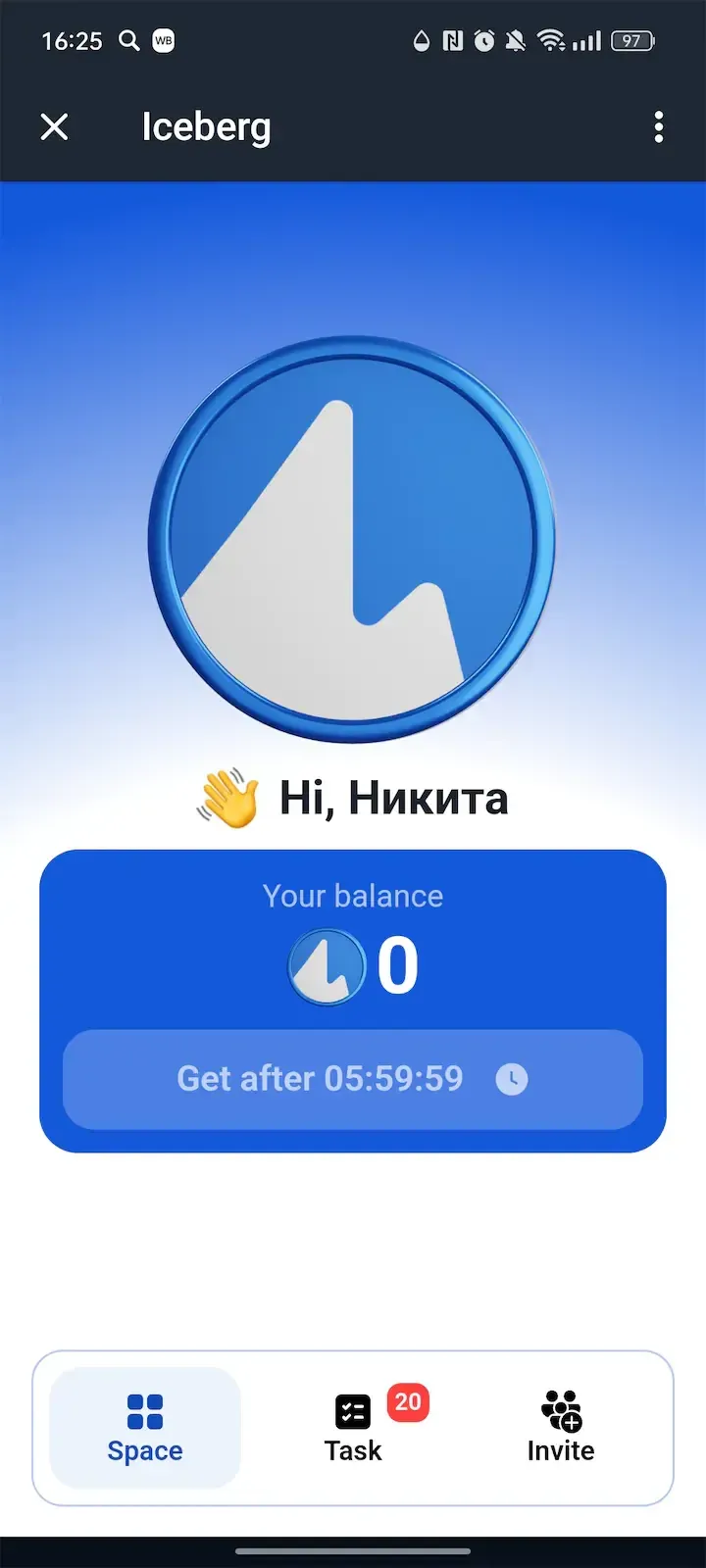Tap the clock icon inside the timer button
Screen dimensions: 706x1568
coord(512,1079)
